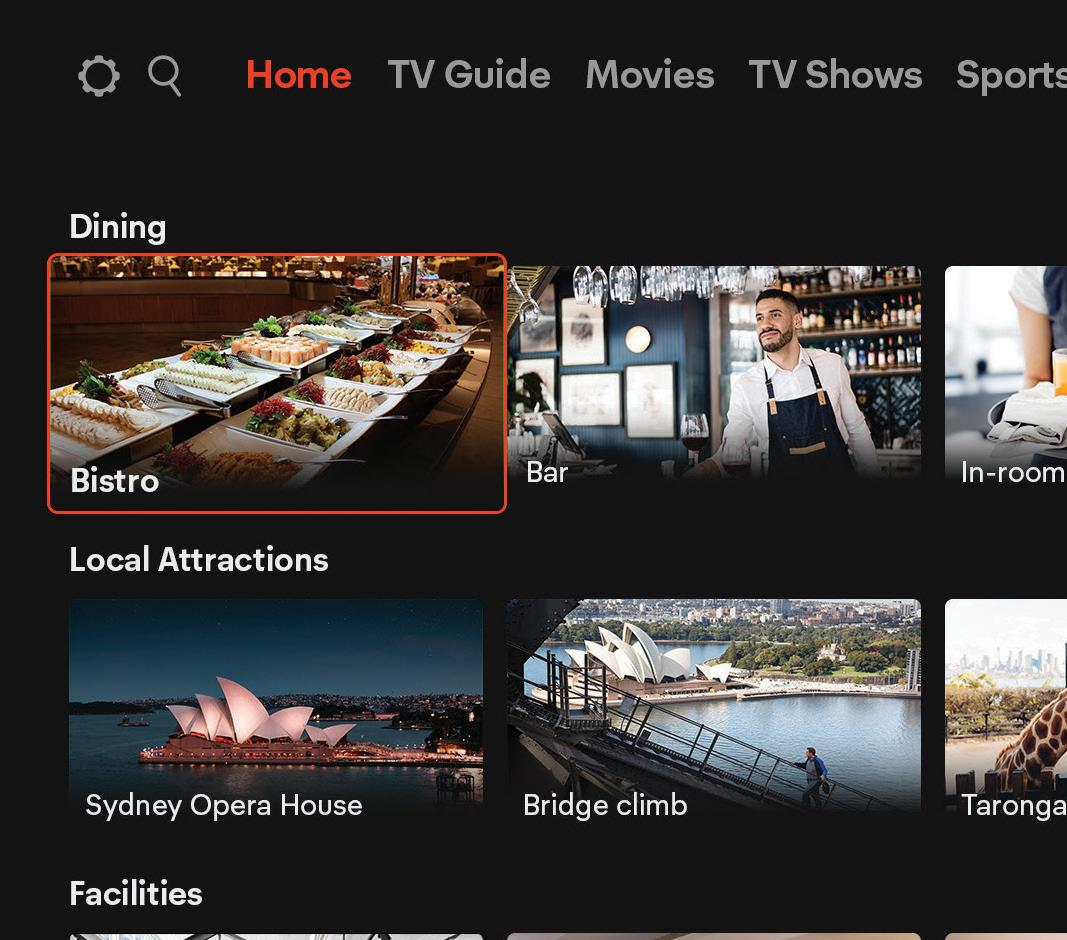Open the Bistro dining tile
The image size is (1067, 940).
tap(277, 383)
